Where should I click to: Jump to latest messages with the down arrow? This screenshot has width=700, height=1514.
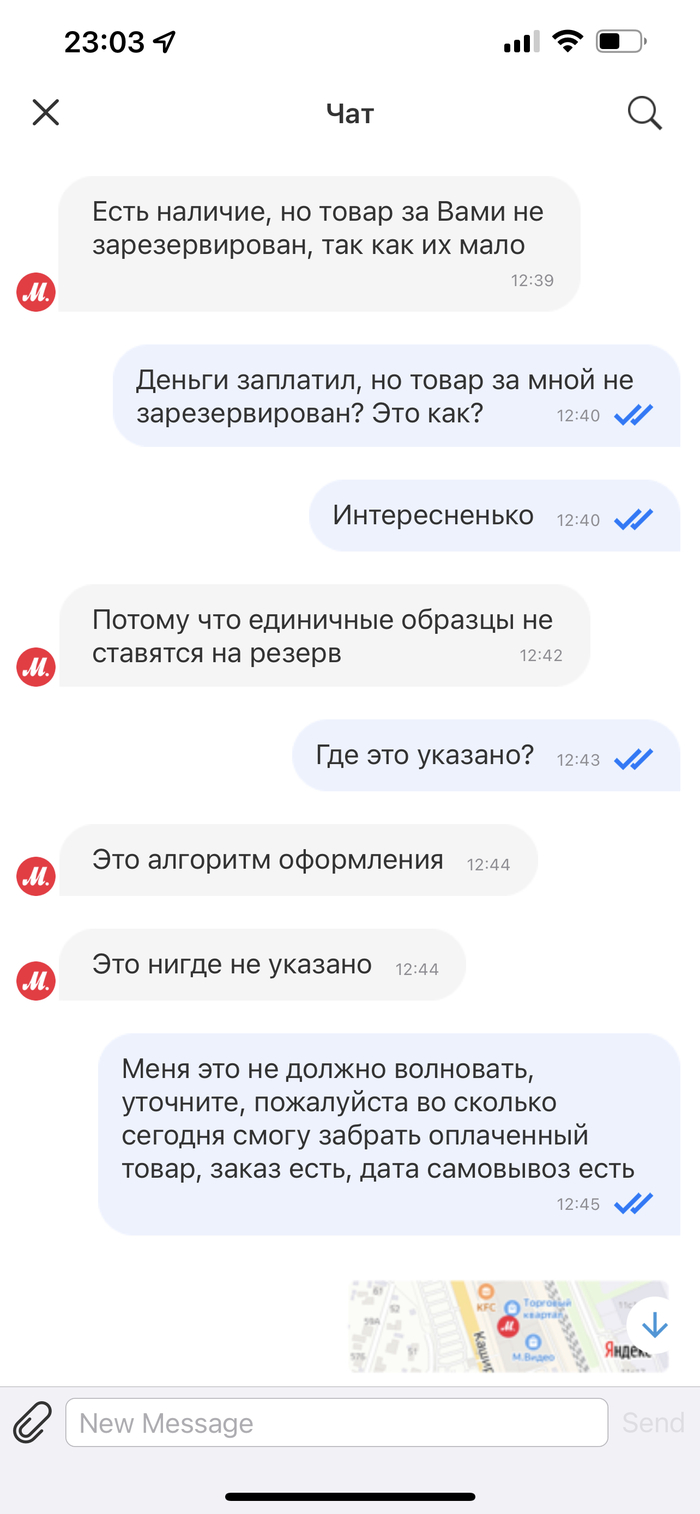(x=655, y=1325)
